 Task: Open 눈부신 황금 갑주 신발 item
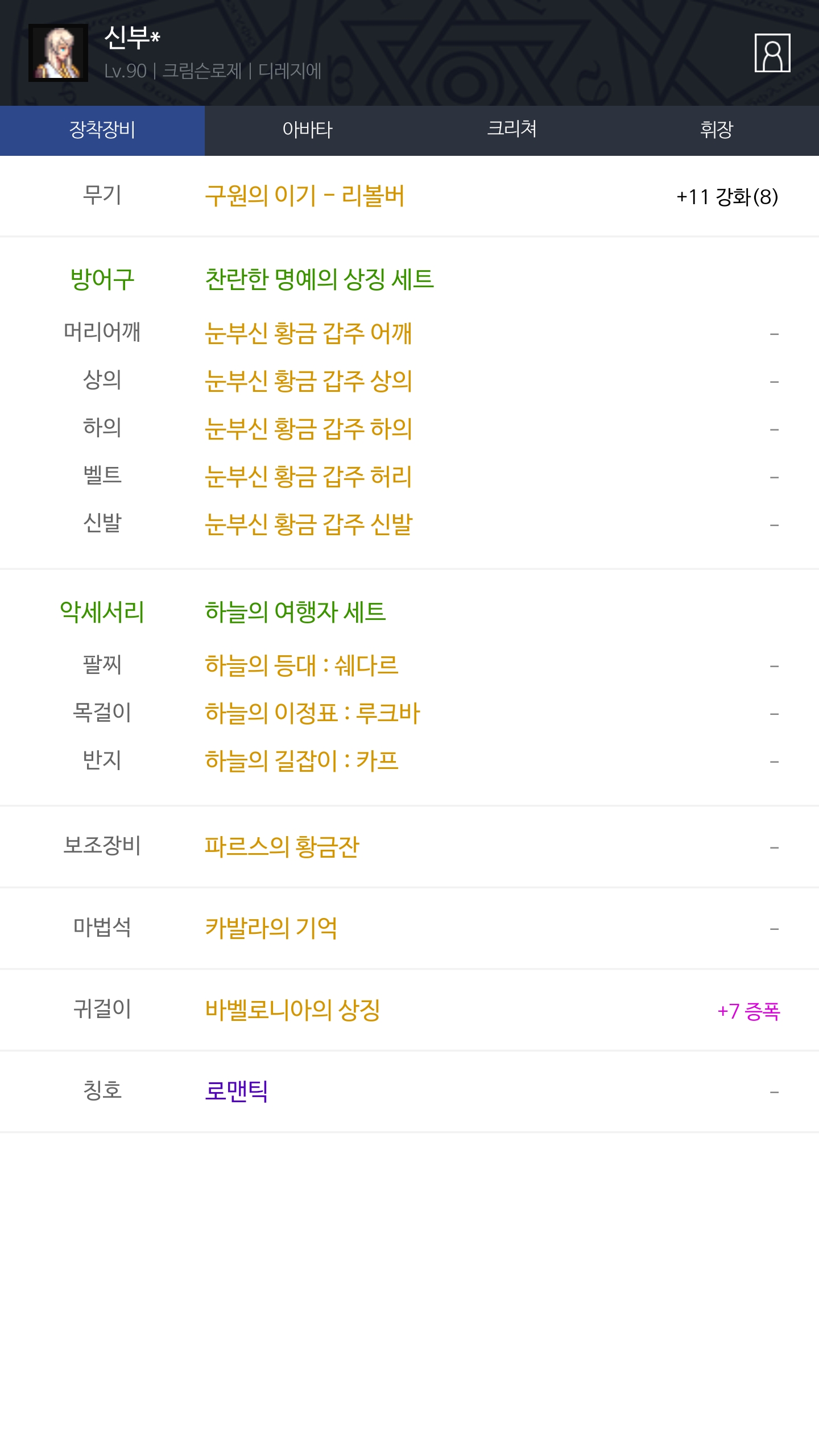(308, 524)
